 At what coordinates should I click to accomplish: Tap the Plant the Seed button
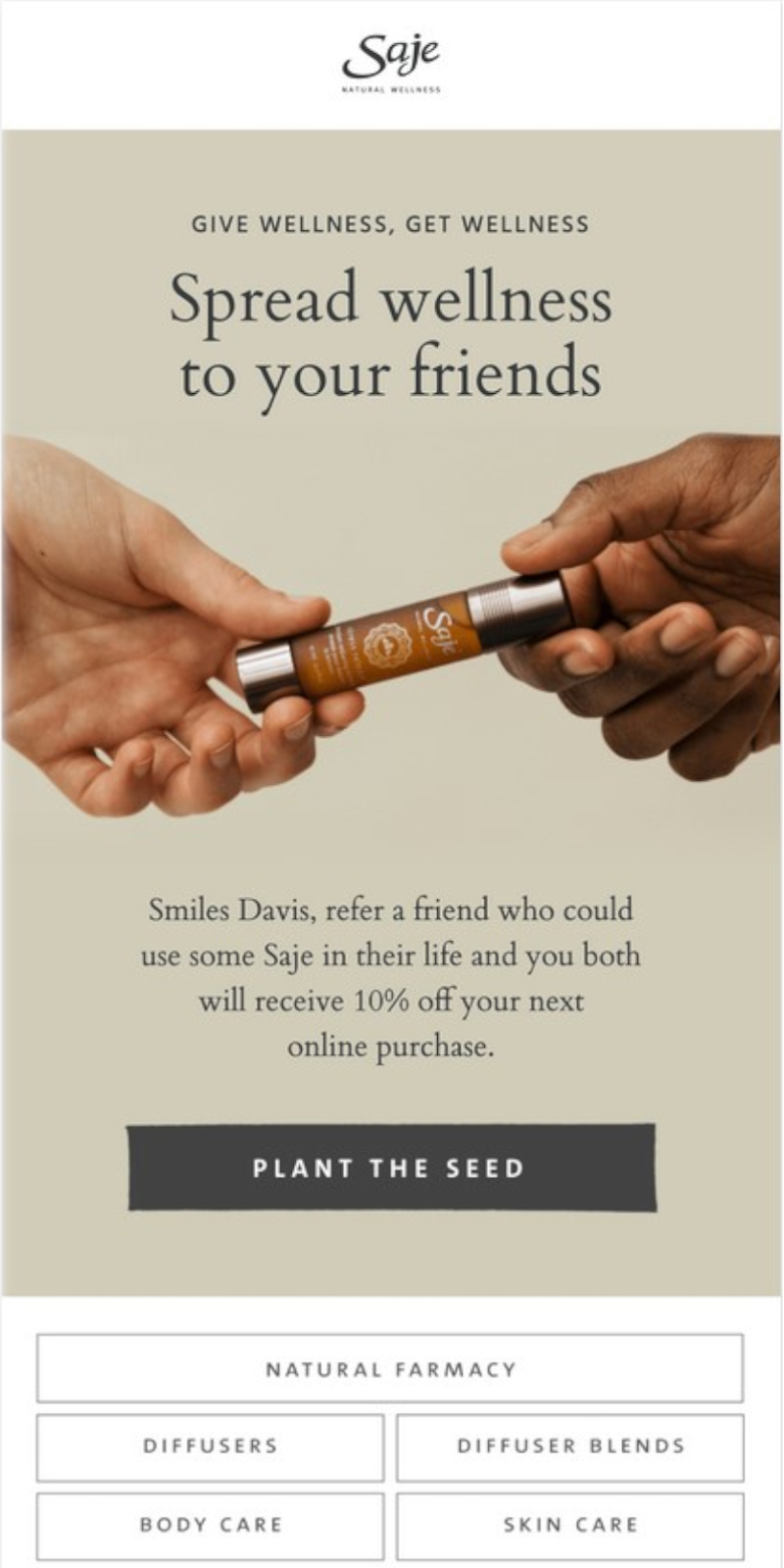click(x=391, y=1167)
